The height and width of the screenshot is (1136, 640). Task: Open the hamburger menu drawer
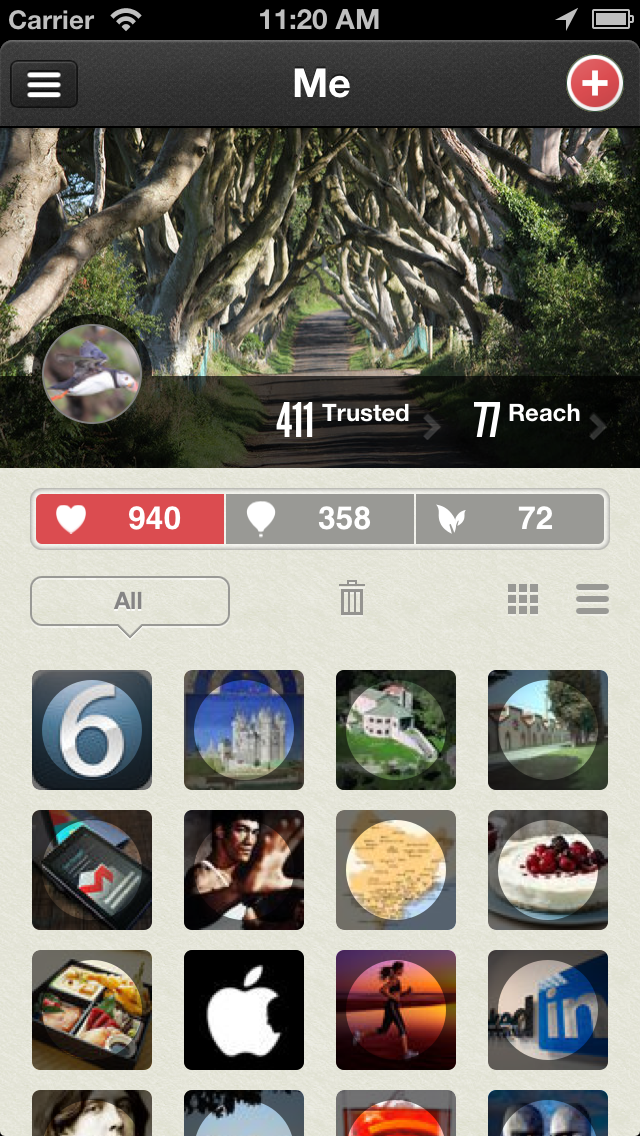pyautogui.click(x=44, y=84)
